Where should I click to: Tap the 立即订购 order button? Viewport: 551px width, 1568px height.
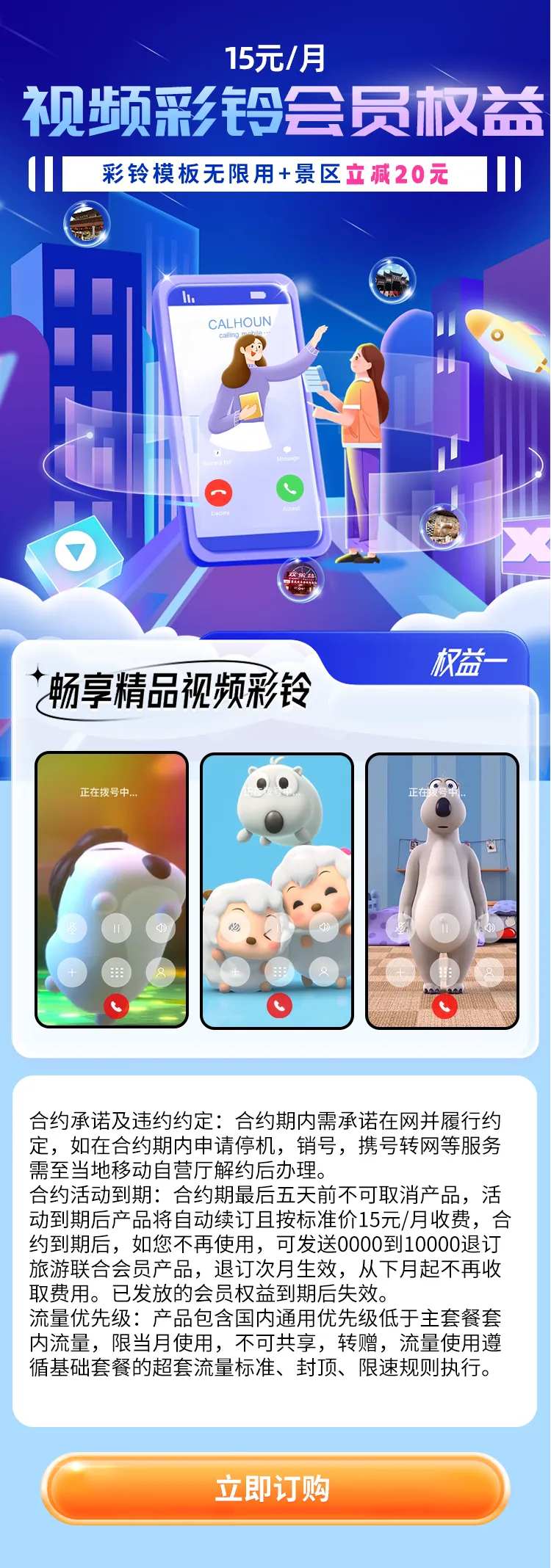[275, 1487]
